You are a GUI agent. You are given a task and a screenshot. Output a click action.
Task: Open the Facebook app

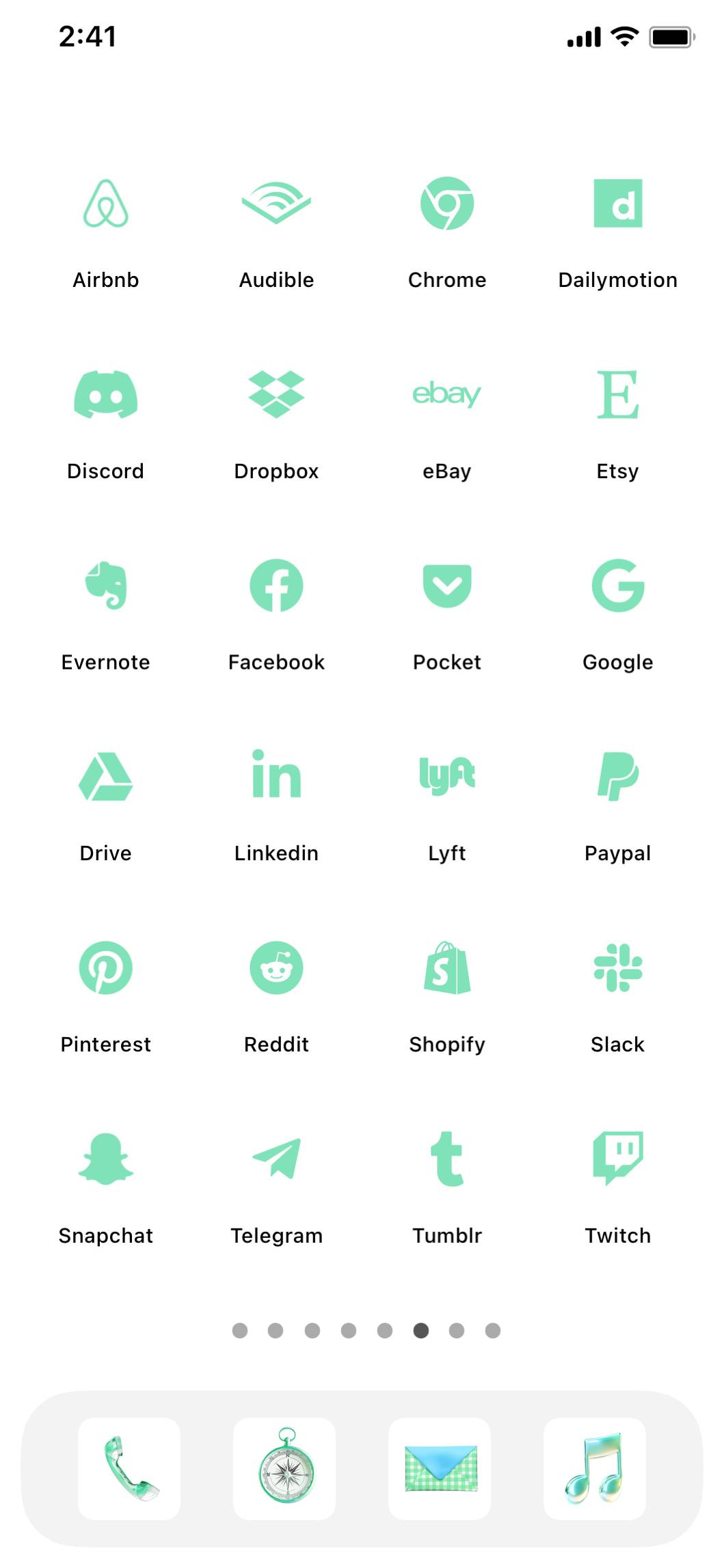pos(276,586)
